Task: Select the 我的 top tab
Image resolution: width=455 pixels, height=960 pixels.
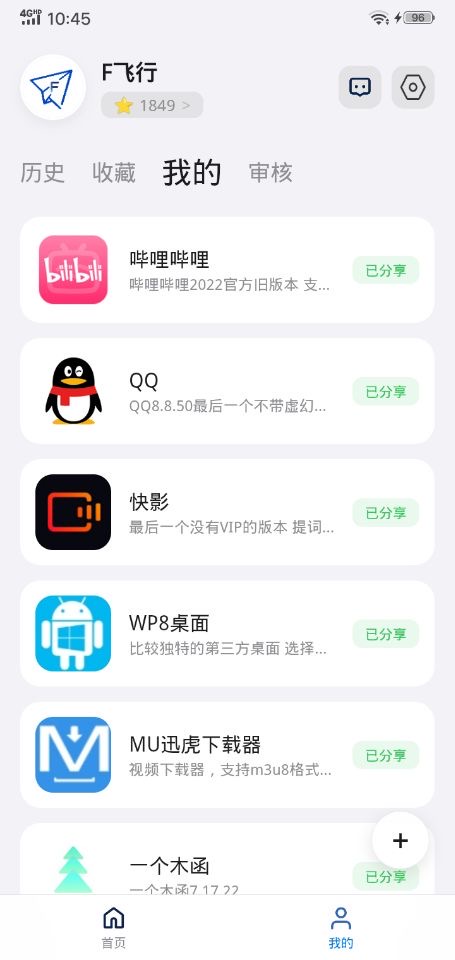Action: pyautogui.click(x=192, y=173)
